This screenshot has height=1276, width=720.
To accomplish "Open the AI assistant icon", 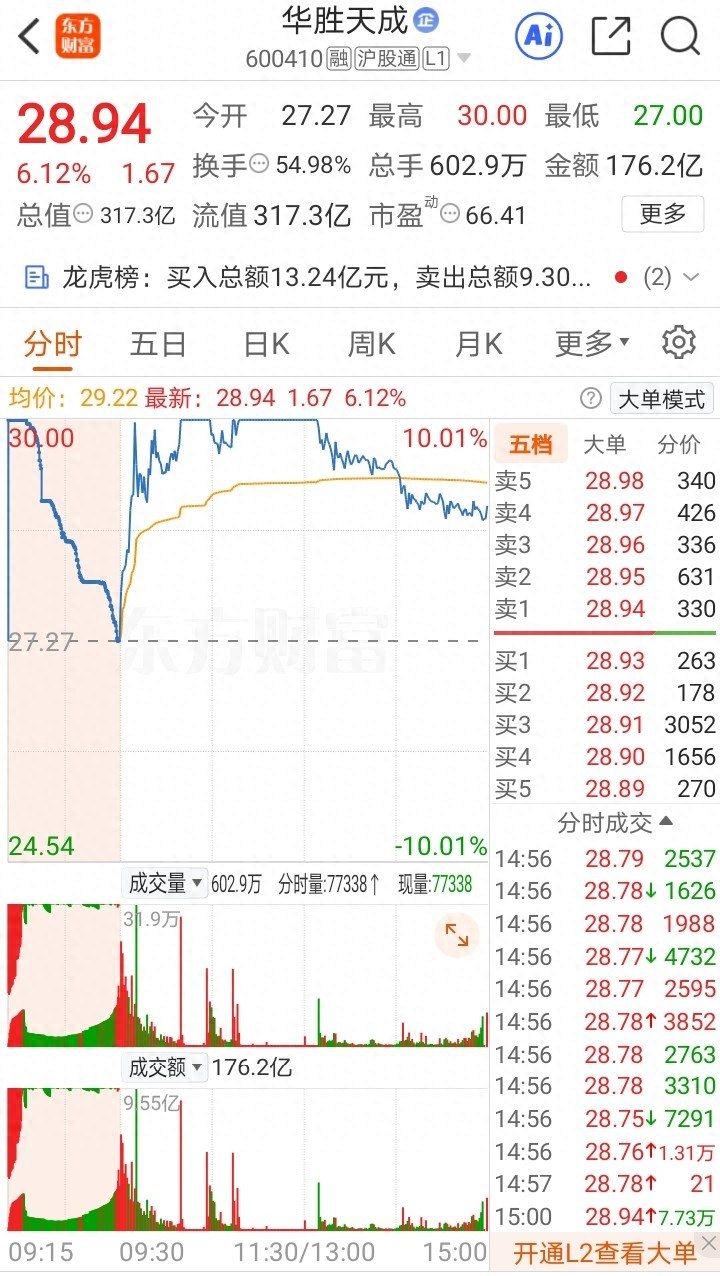I will 539,36.
